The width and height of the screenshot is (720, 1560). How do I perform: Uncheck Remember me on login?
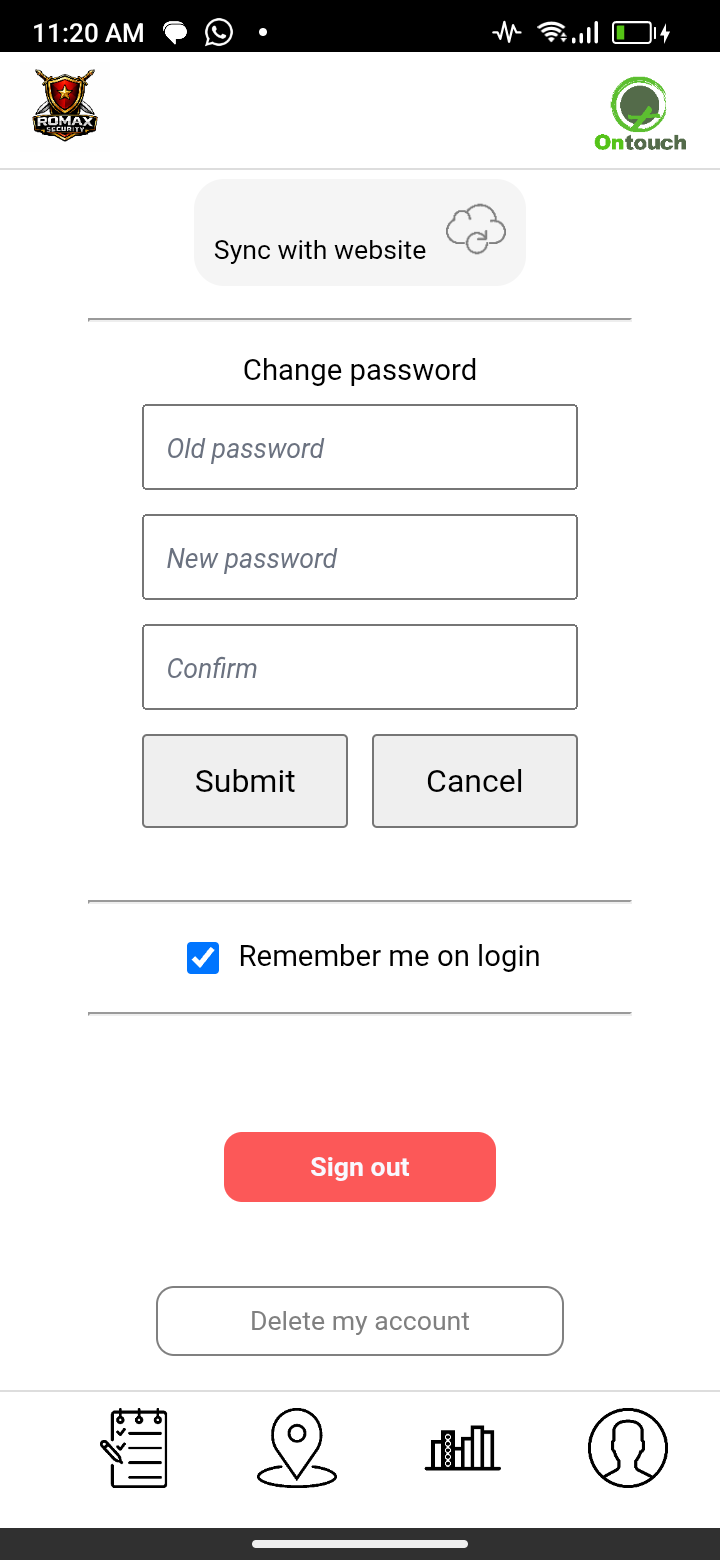[203, 957]
